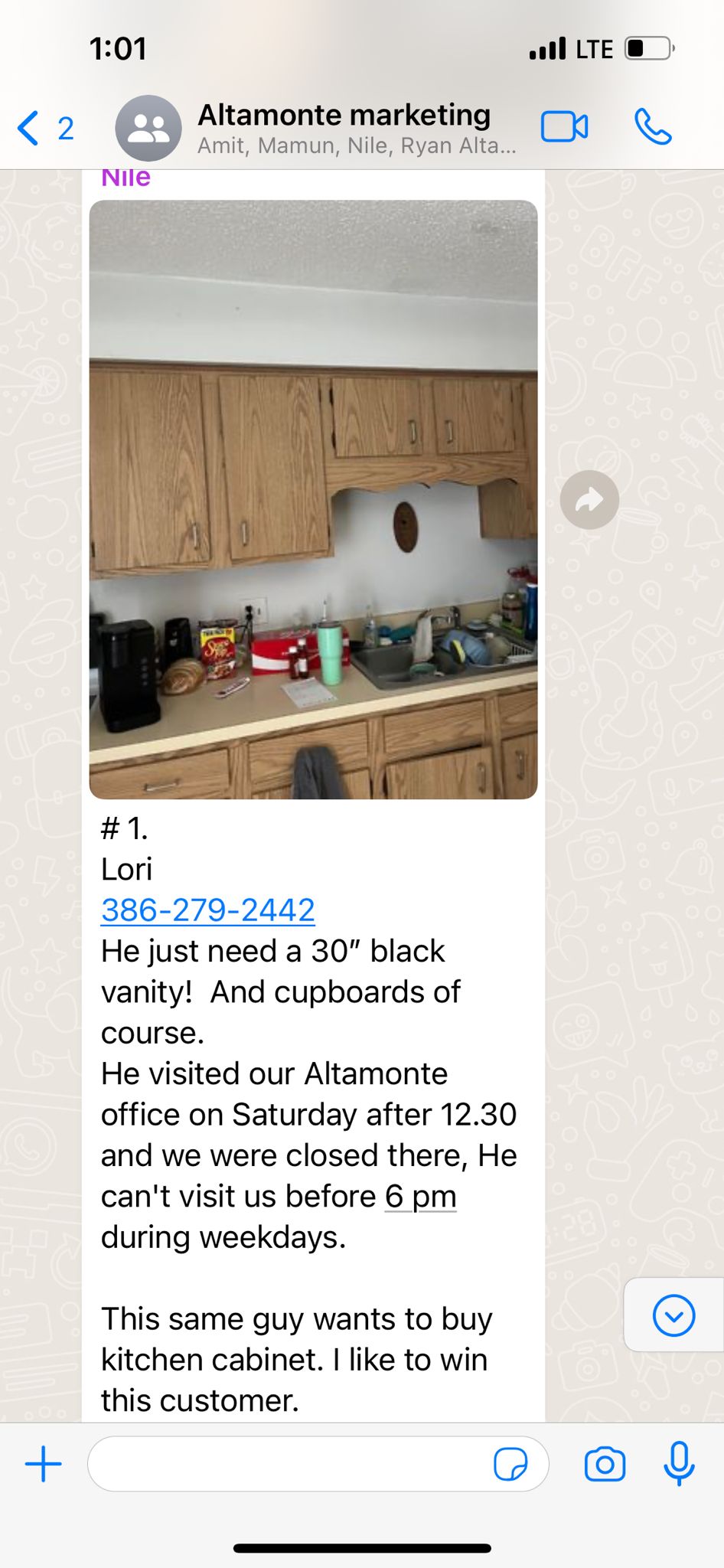Record a voice message with the microphone
The width and height of the screenshot is (724, 1568).
click(x=679, y=1463)
